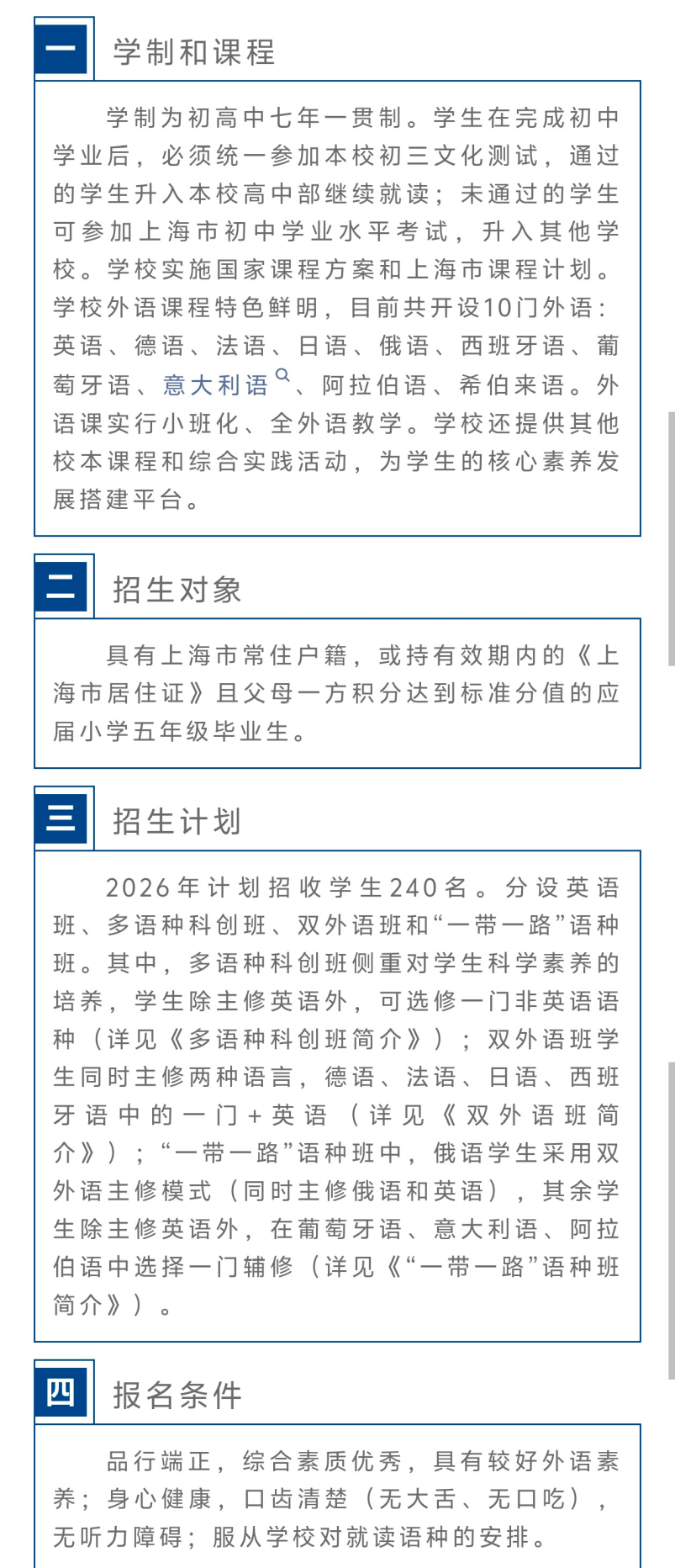Open the highlighted 意大利语 search link
675x1568 pixels.
coord(216,385)
